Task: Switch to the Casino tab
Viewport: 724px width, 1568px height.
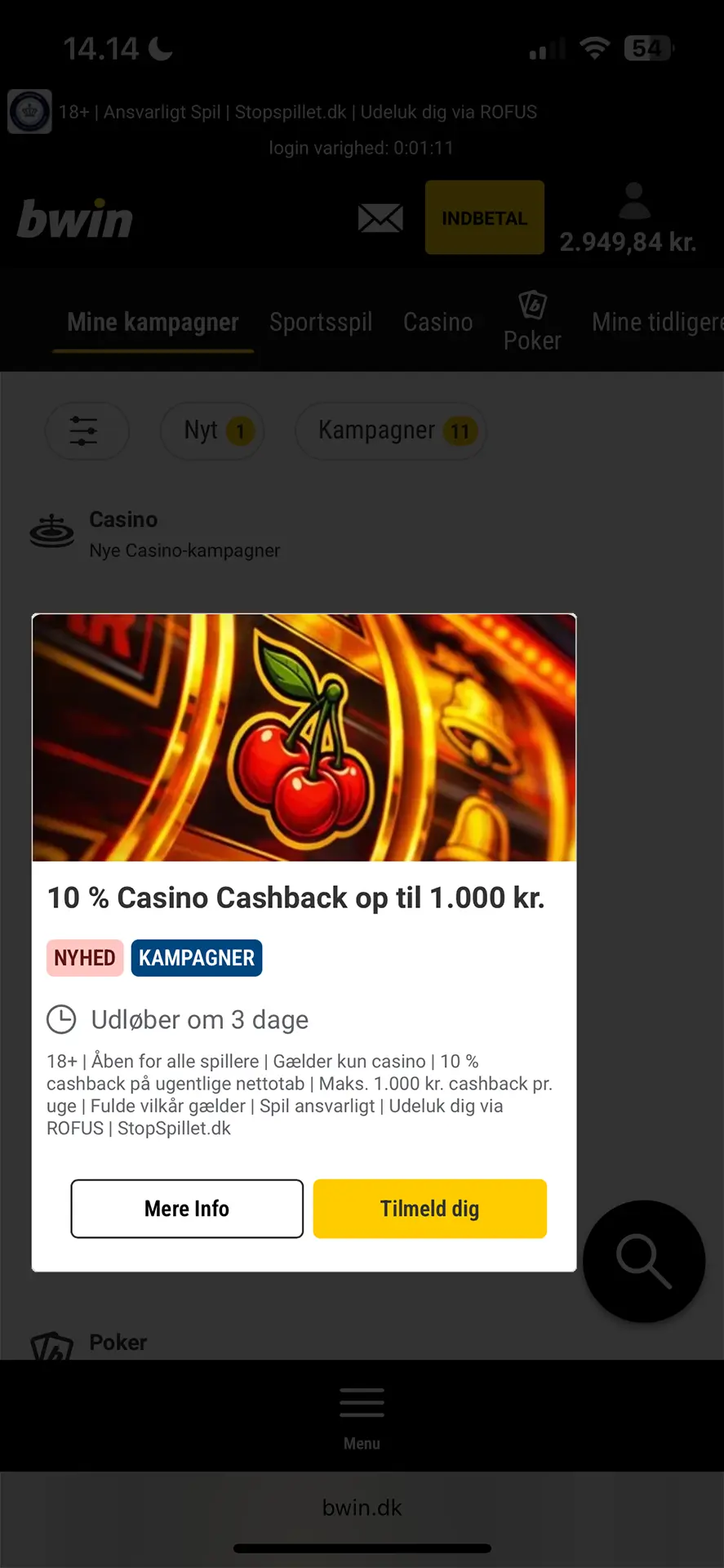Action: (x=438, y=321)
